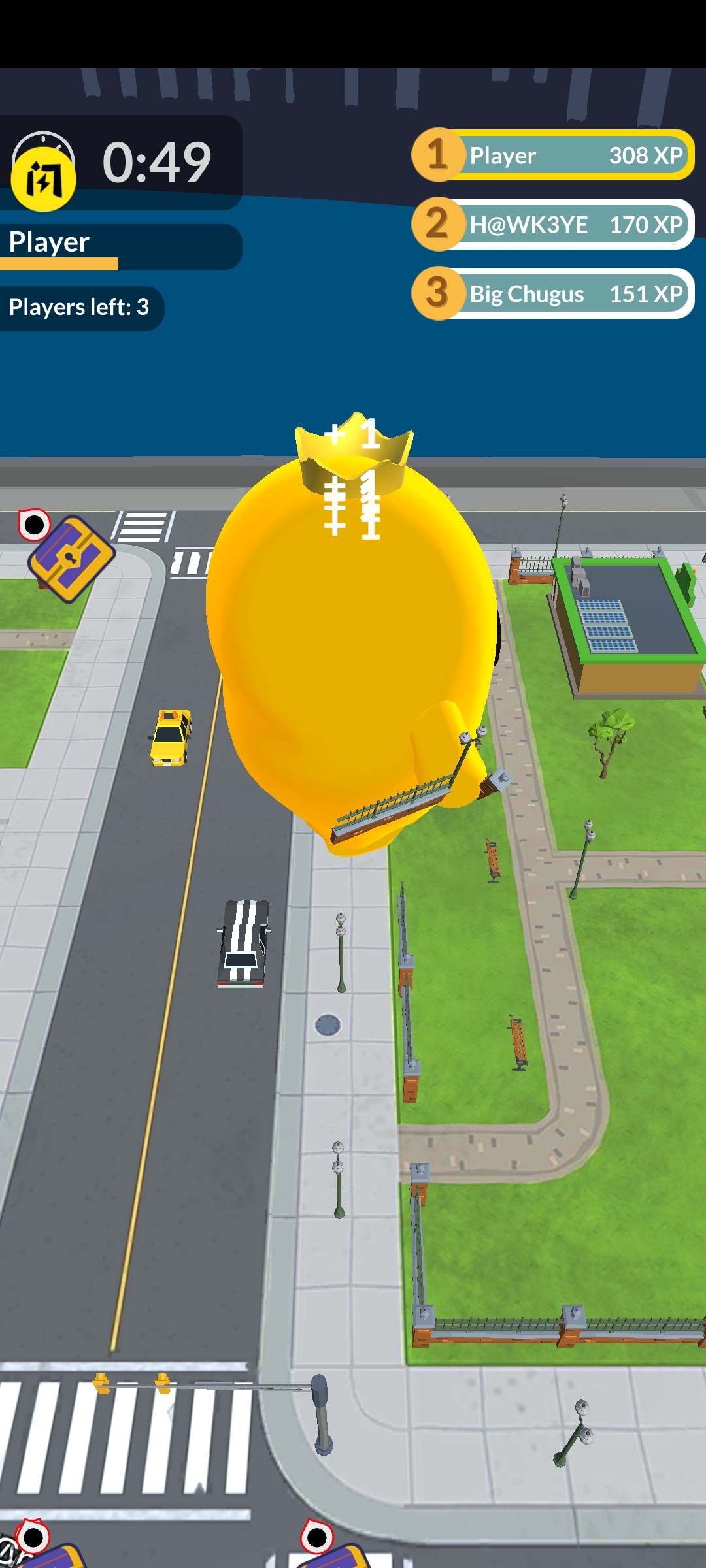Tap the yellow lightning boost icon
The height and width of the screenshot is (1568, 706).
click(44, 180)
